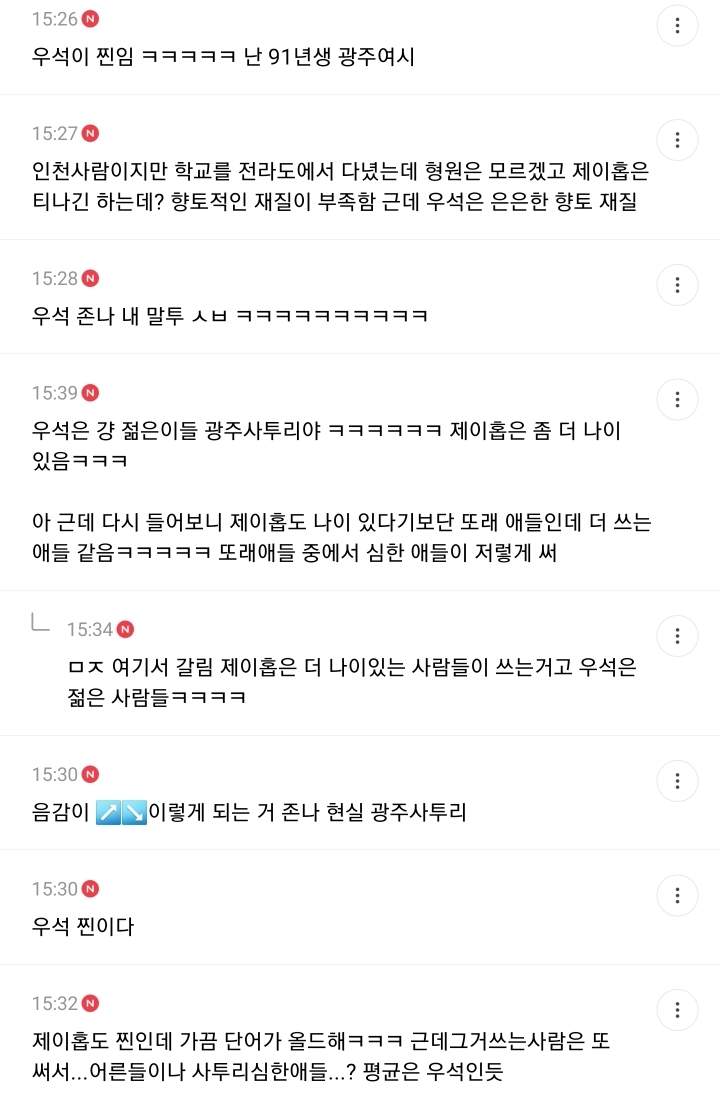
Task: Select the timestamp 15:26
Action: pos(55,16)
